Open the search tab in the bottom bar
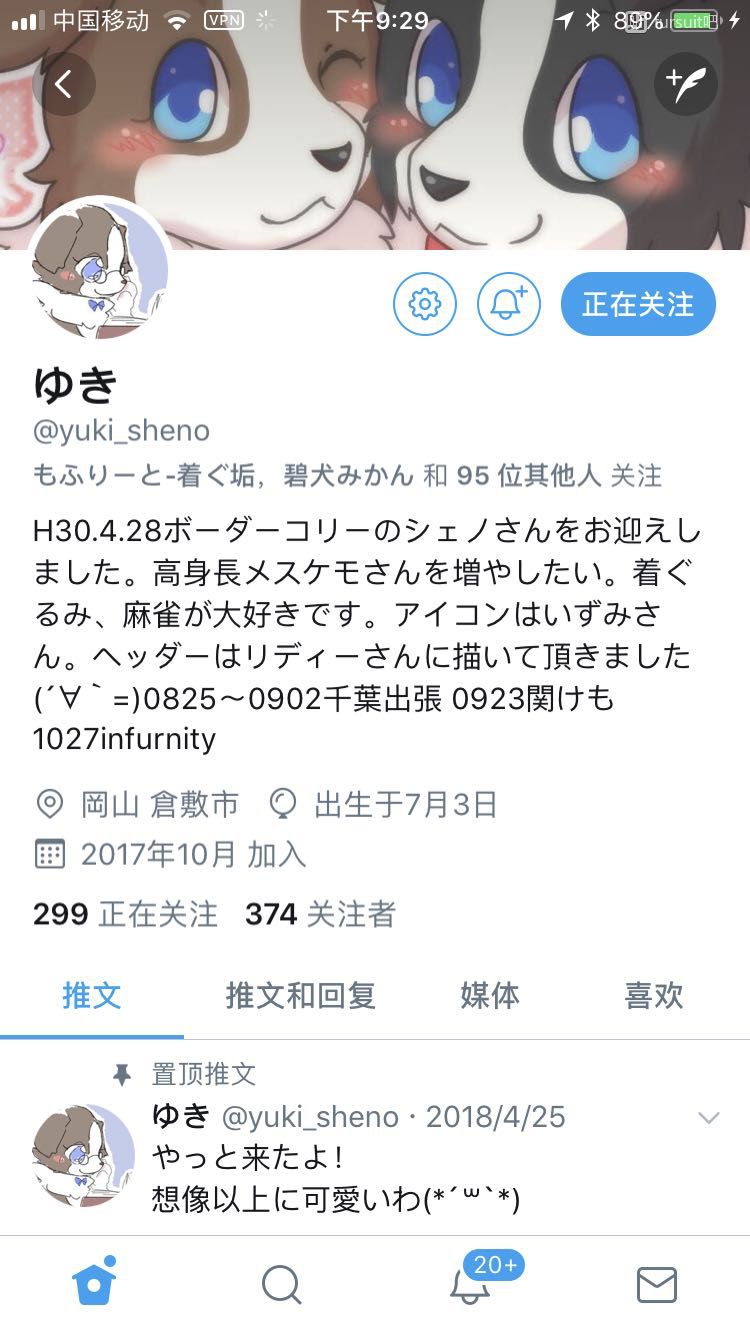Image resolution: width=750 pixels, height=1334 pixels. [x=281, y=1284]
